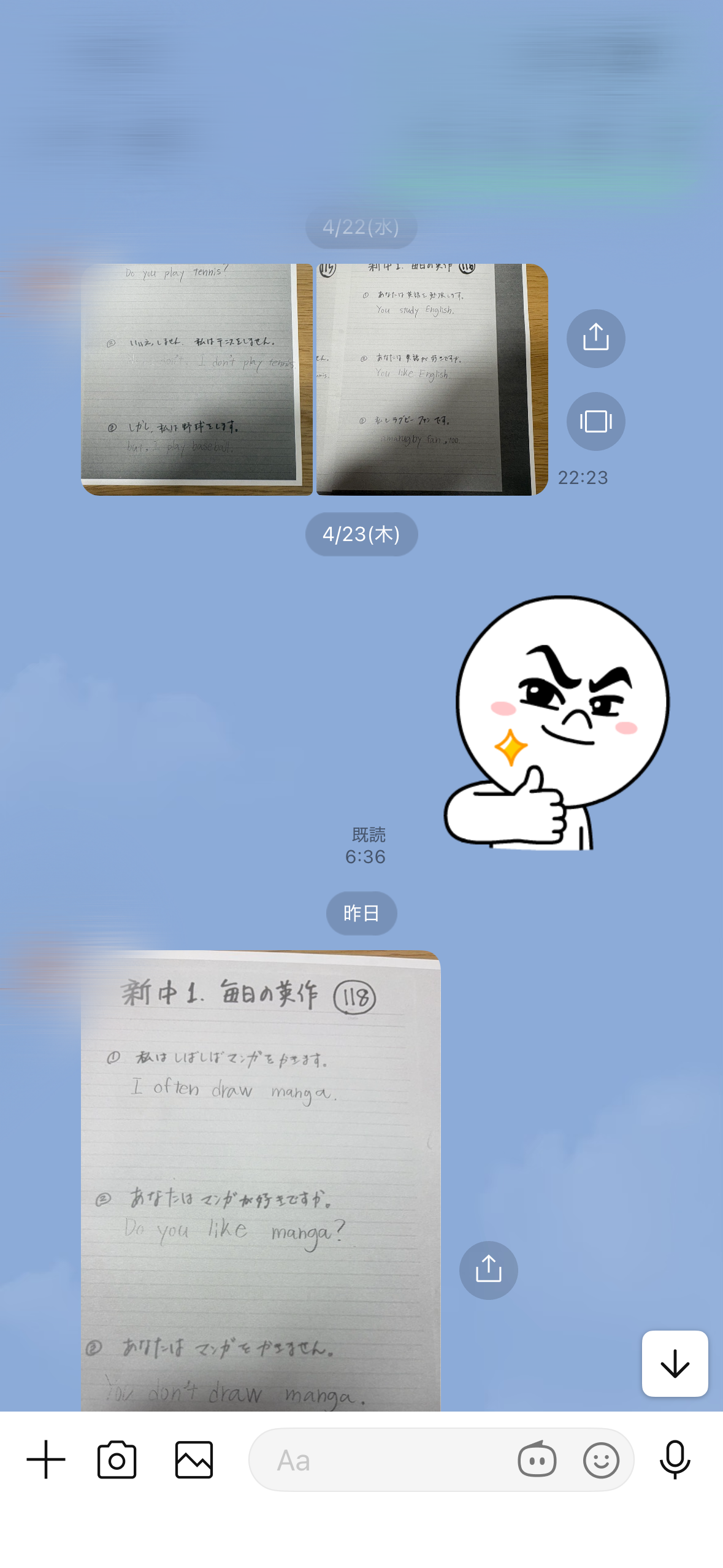This screenshot has width=723, height=1568.
Task: Tap the thumbs-up Moon sticker
Action: (x=556, y=723)
